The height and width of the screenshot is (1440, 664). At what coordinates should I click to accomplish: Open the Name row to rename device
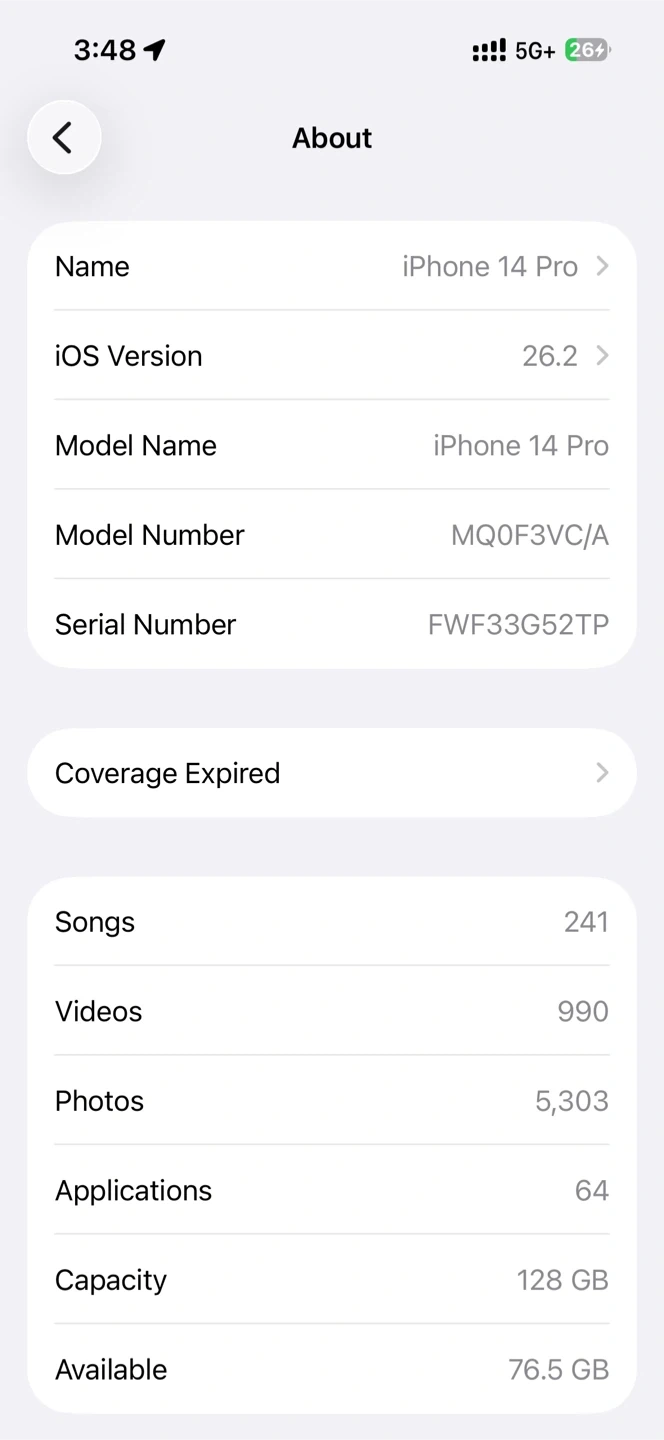pos(332,266)
